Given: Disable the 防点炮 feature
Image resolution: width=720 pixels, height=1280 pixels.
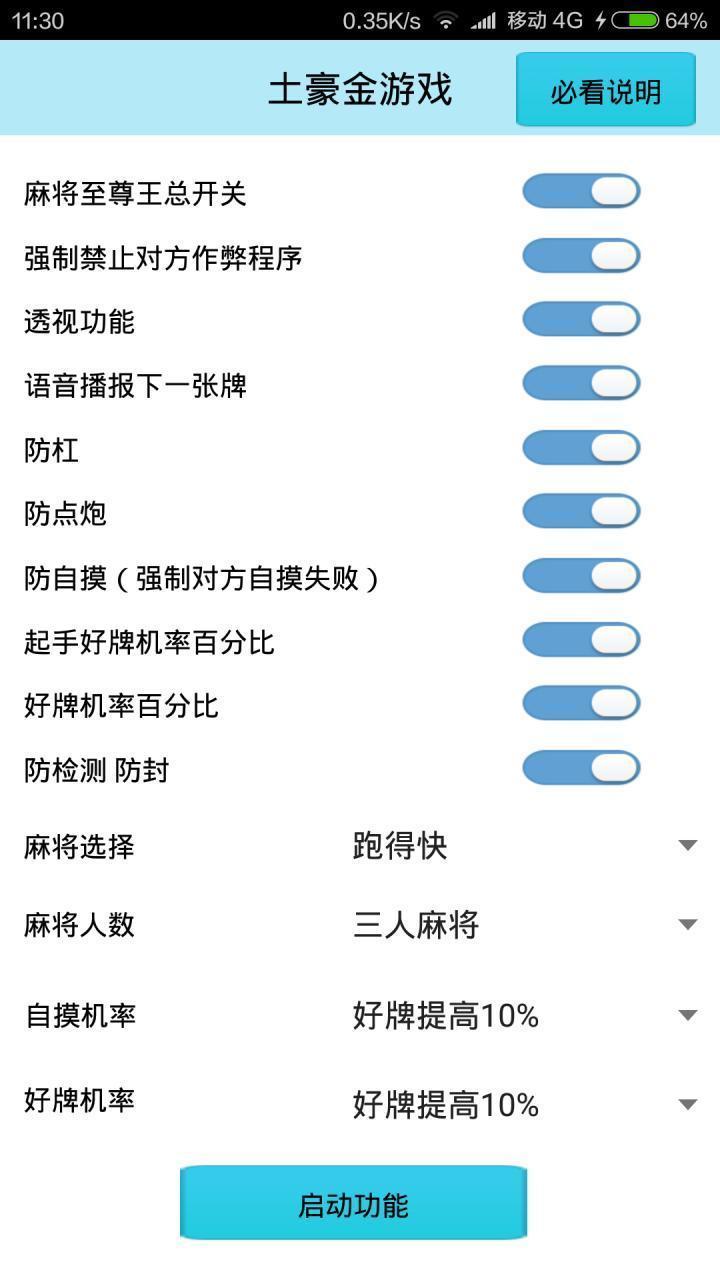Looking at the screenshot, I should [x=581, y=510].
